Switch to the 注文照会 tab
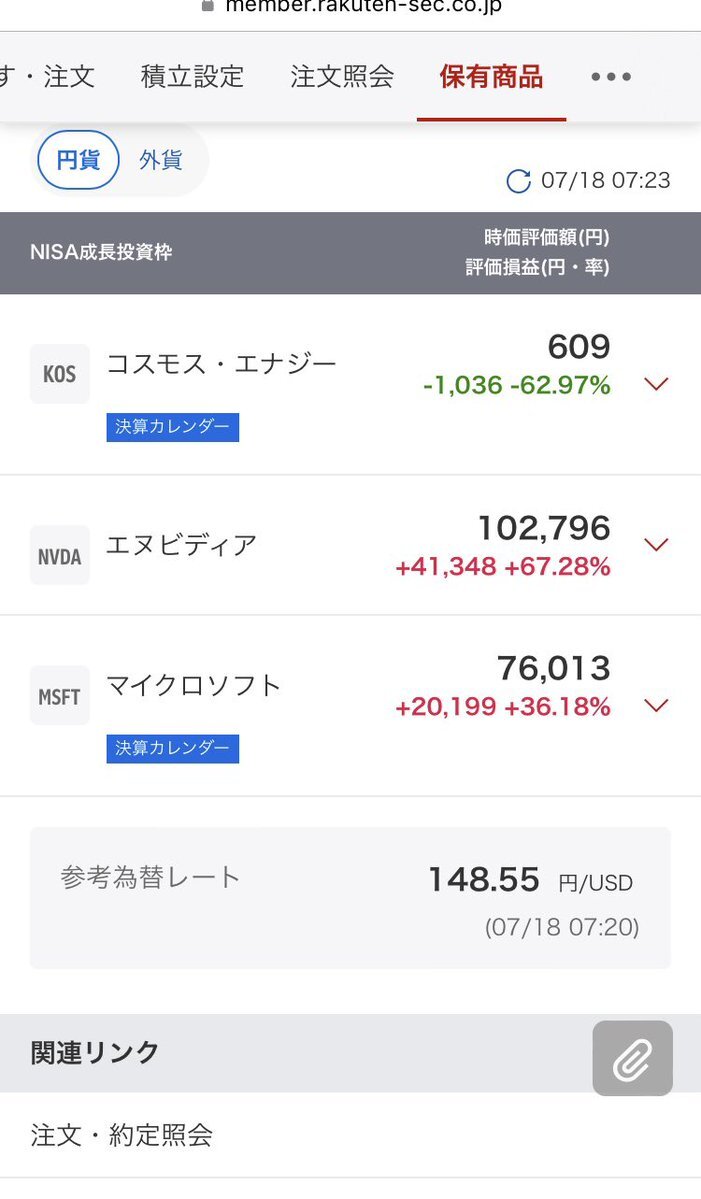This screenshot has height=1199, width=701. pos(342,76)
